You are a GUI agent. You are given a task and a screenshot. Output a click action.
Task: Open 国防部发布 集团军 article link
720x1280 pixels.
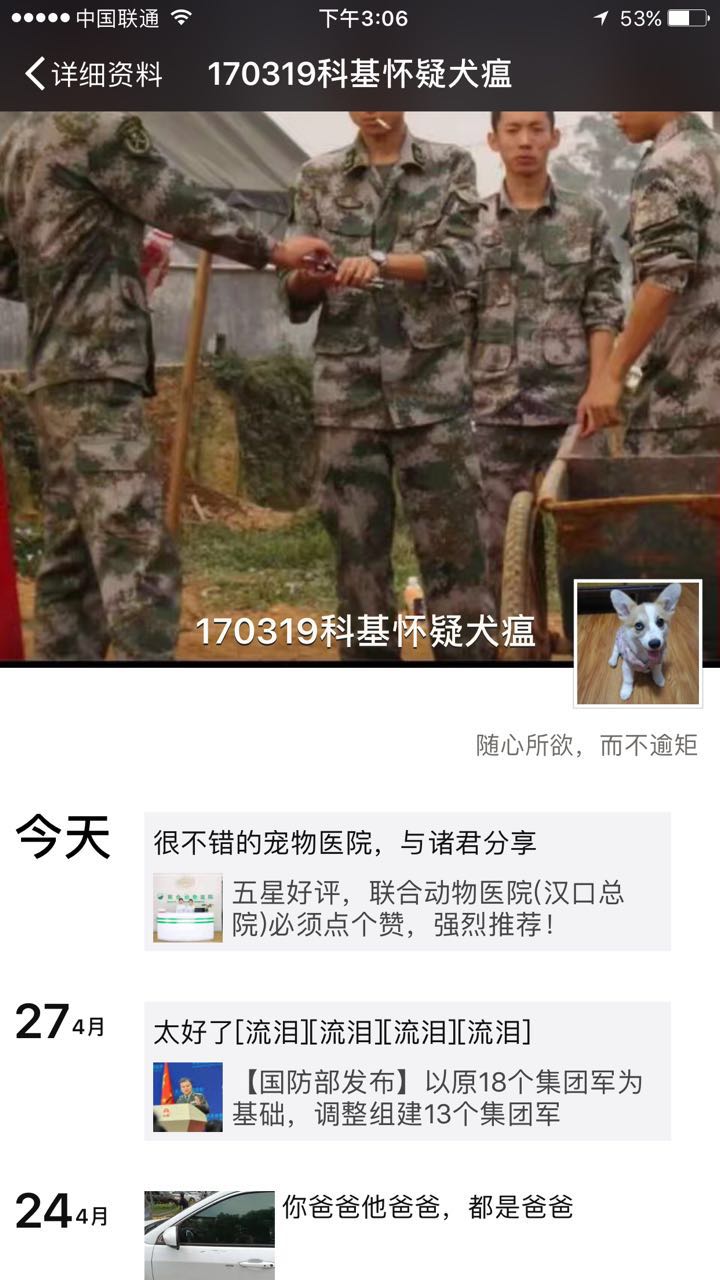click(x=407, y=1097)
